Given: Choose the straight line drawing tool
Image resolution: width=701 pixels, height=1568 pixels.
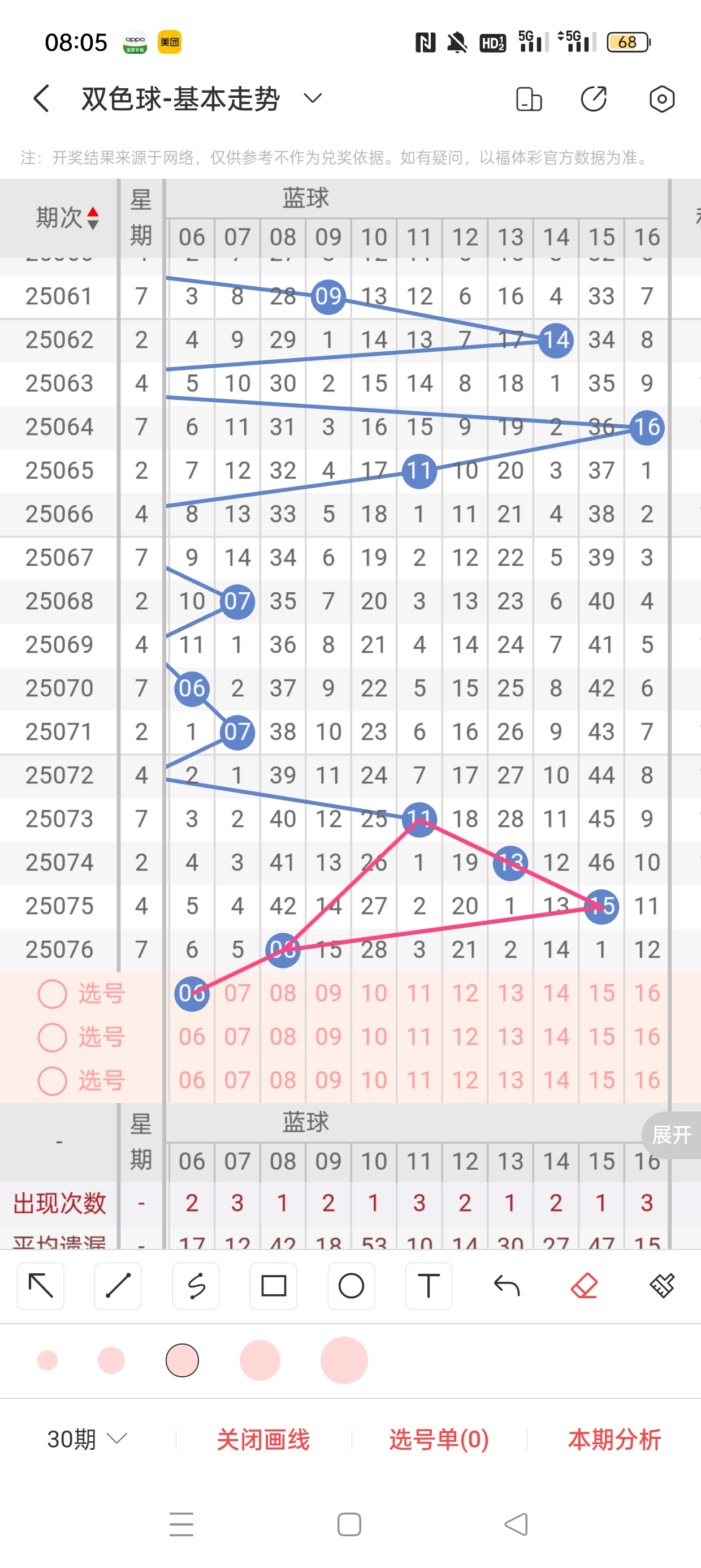Looking at the screenshot, I should click(x=118, y=1286).
